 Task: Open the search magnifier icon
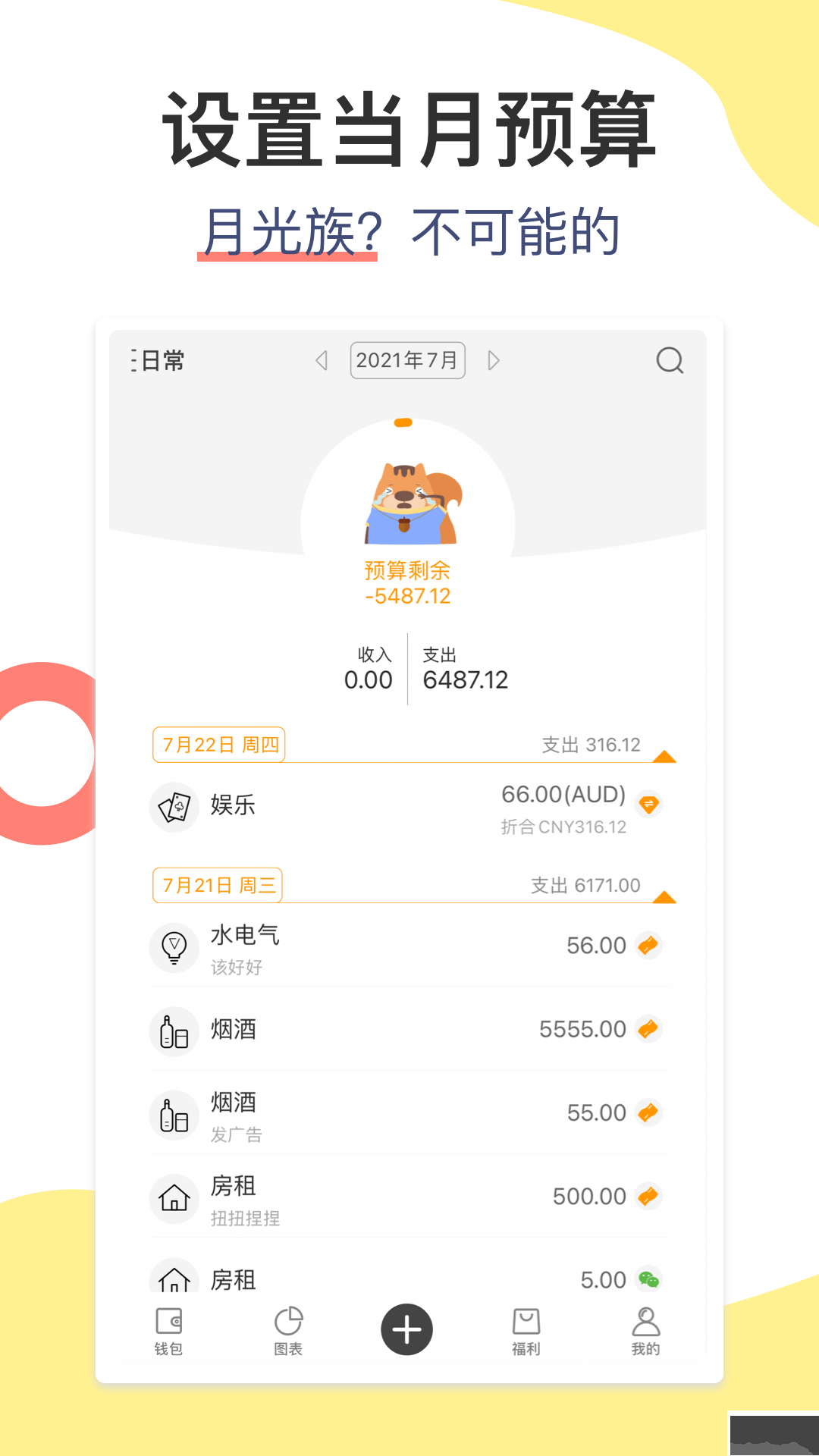668,362
